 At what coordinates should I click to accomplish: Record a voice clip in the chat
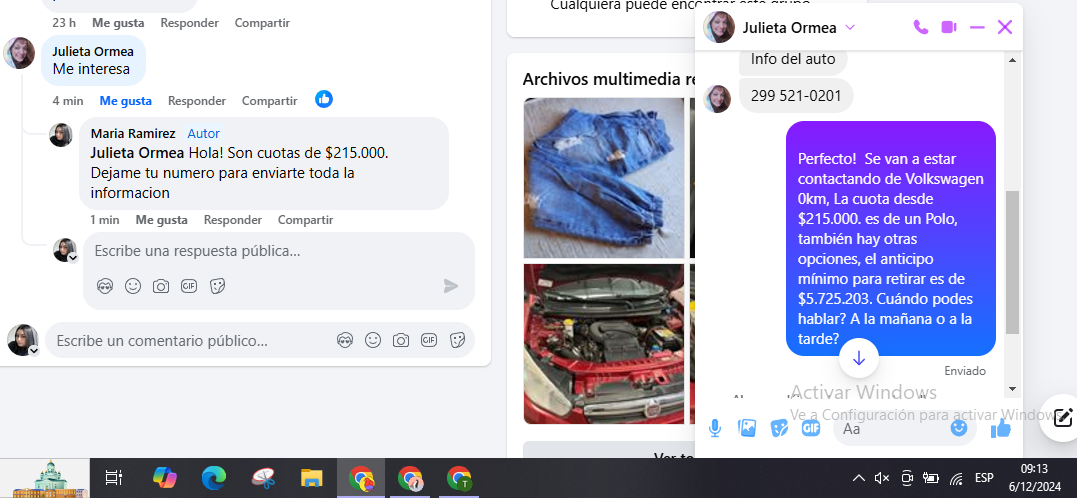click(716, 428)
